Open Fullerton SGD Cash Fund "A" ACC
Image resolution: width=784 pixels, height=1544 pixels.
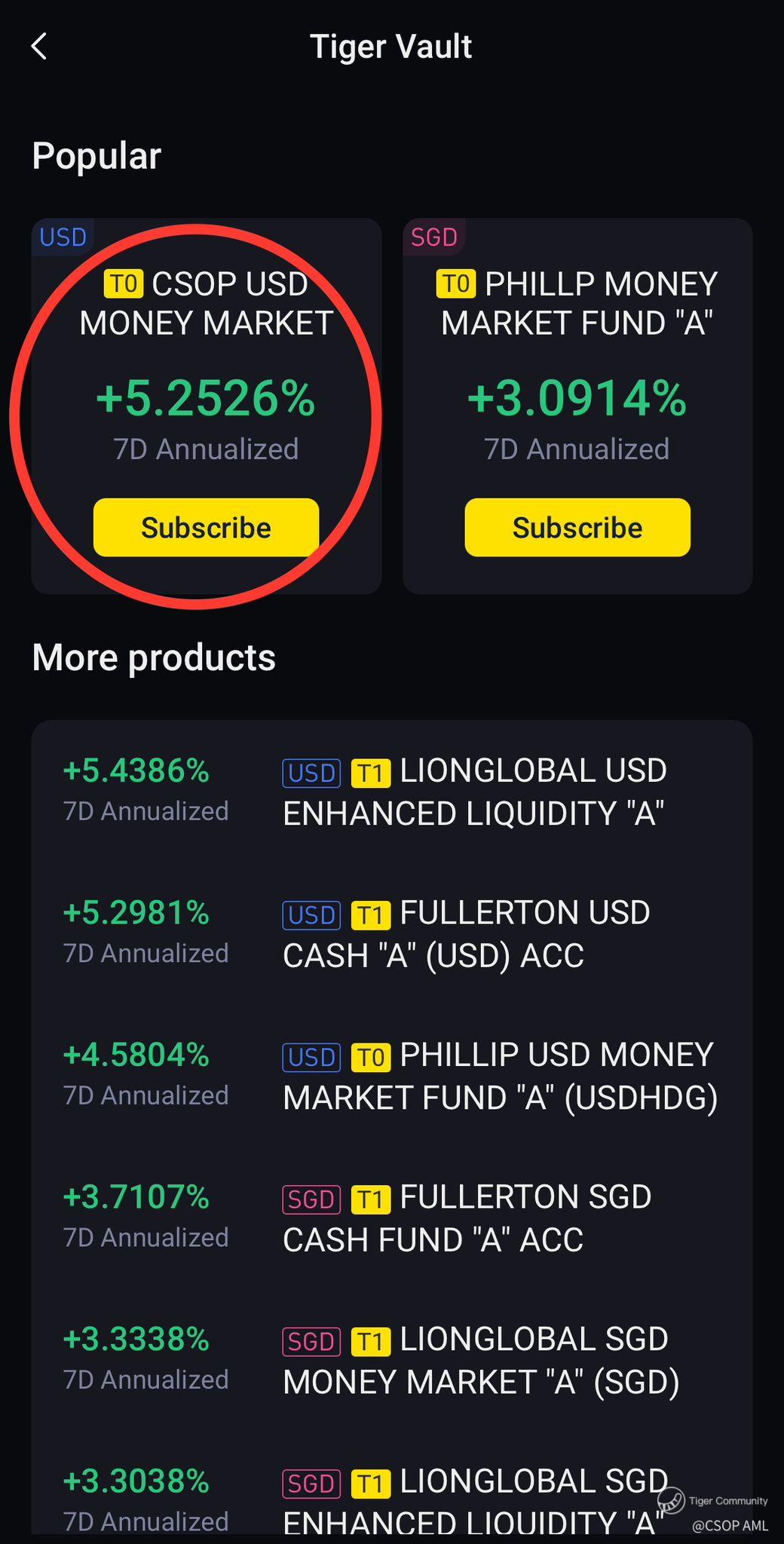pos(467,1218)
